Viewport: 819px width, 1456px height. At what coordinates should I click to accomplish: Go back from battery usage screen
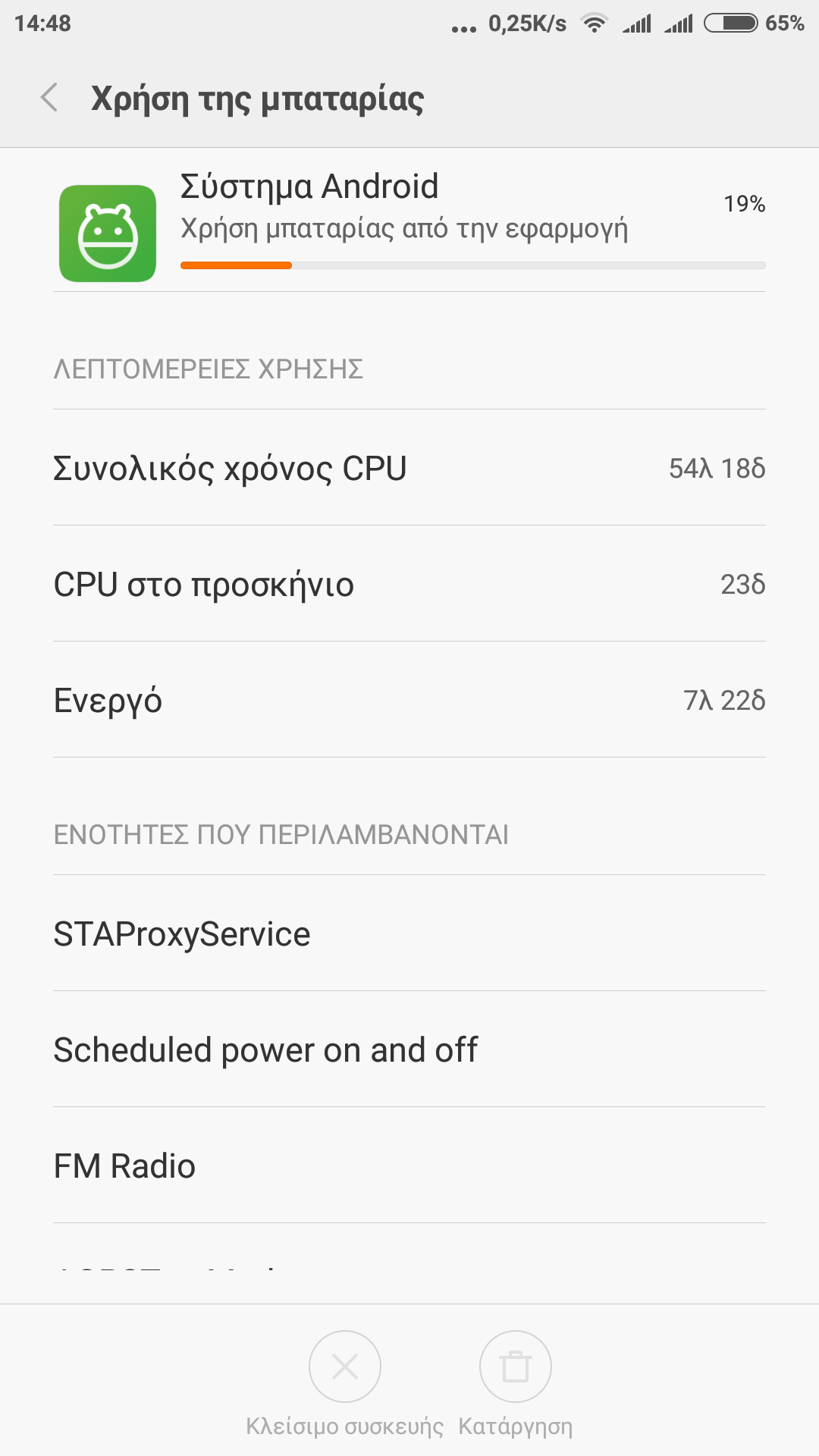pos(50,98)
